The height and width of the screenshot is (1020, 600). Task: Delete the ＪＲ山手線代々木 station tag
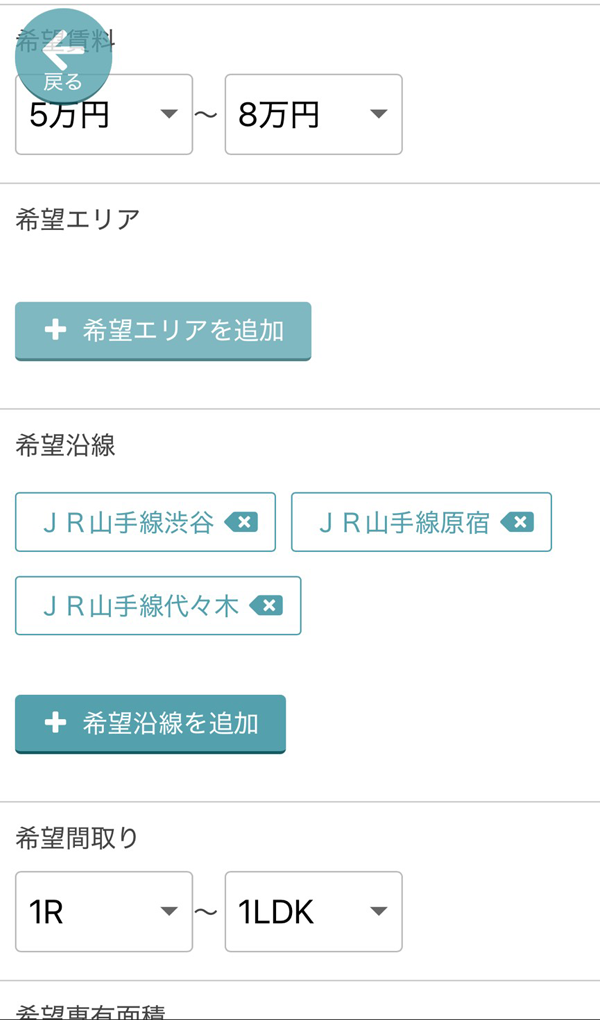[266, 606]
